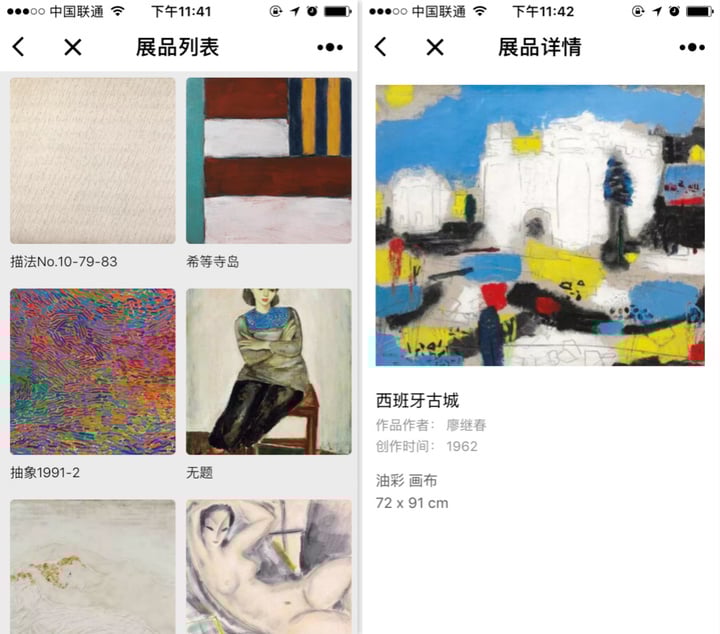Enlarge the 西班牙古城 painting image
The height and width of the screenshot is (634, 720).
click(x=540, y=225)
